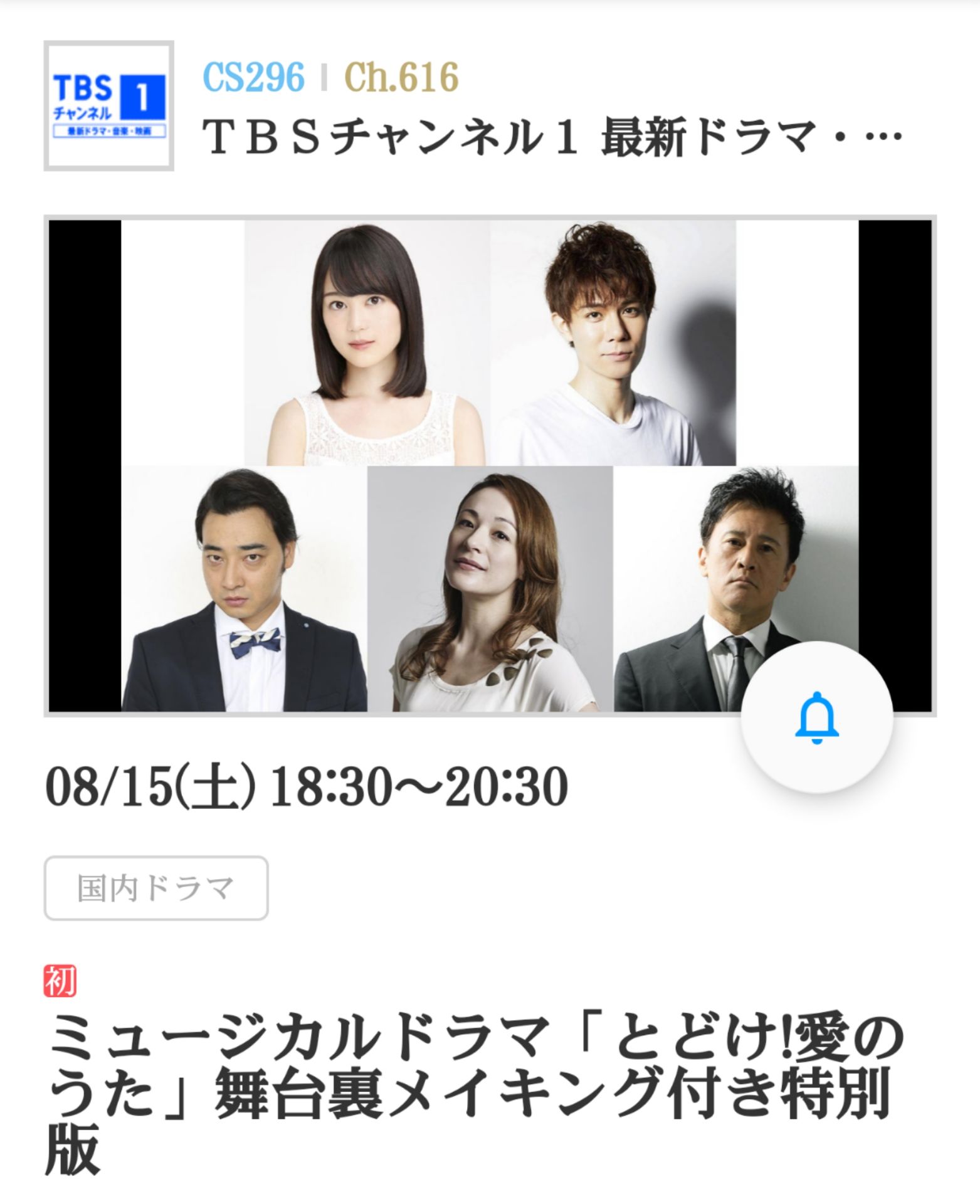The width and height of the screenshot is (980, 1204).
Task: Set a reminder with the bell button
Action: pos(816,719)
